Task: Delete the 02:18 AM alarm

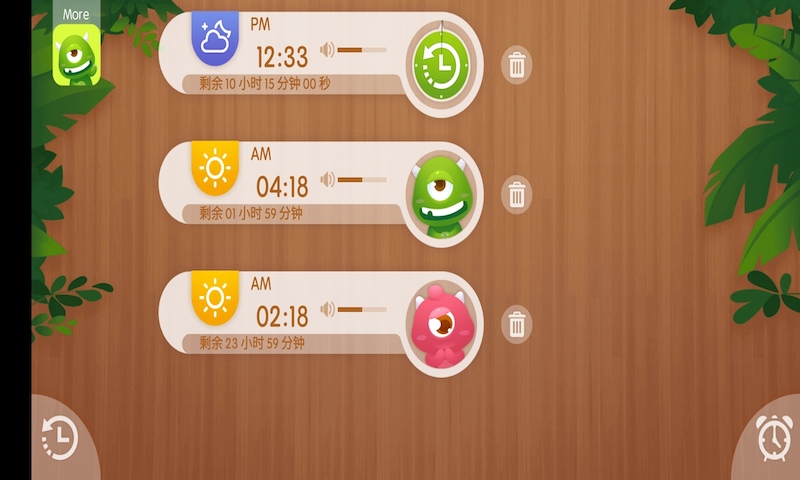Action: point(516,324)
